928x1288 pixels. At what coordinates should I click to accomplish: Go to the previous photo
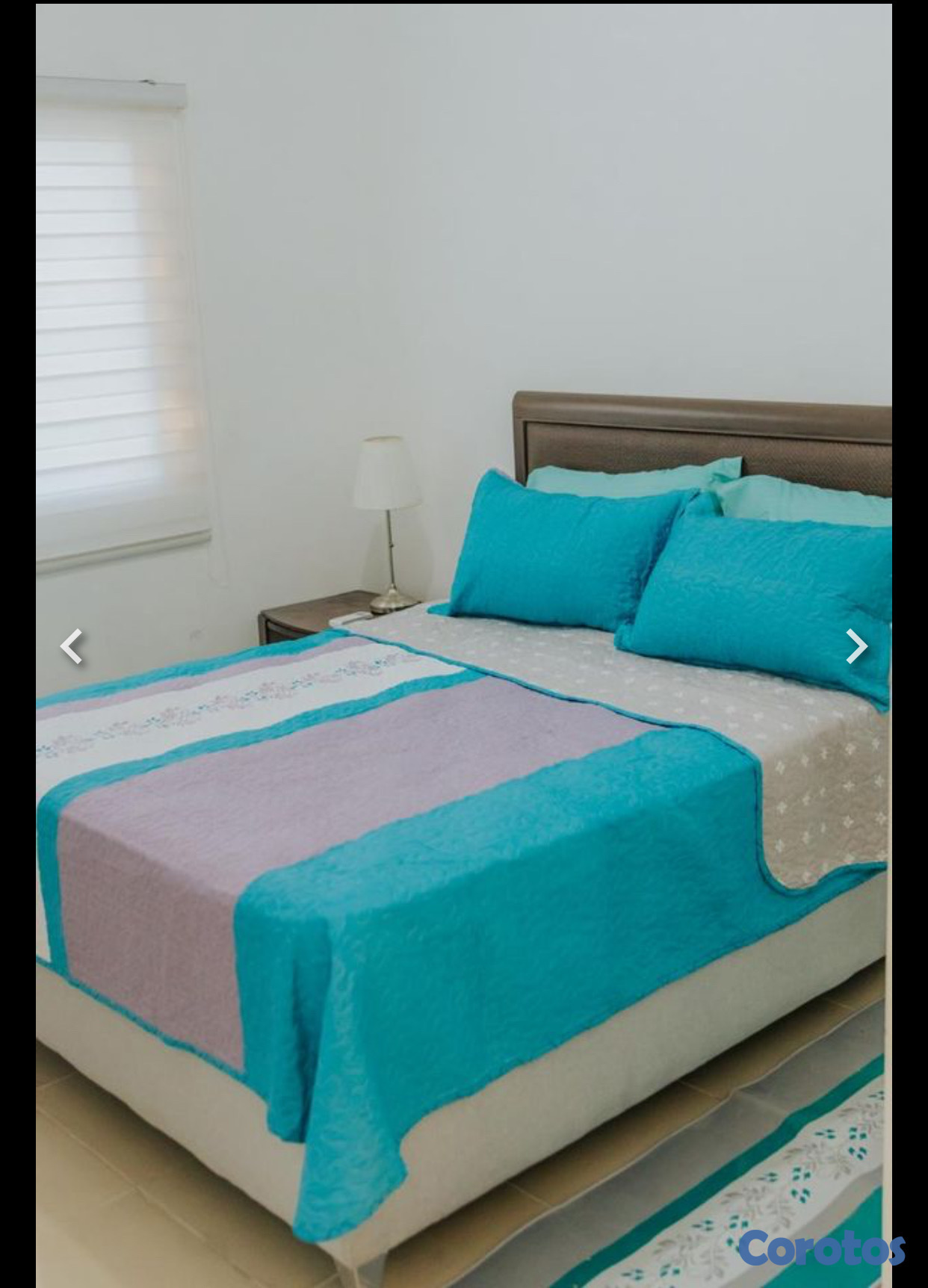point(72,646)
